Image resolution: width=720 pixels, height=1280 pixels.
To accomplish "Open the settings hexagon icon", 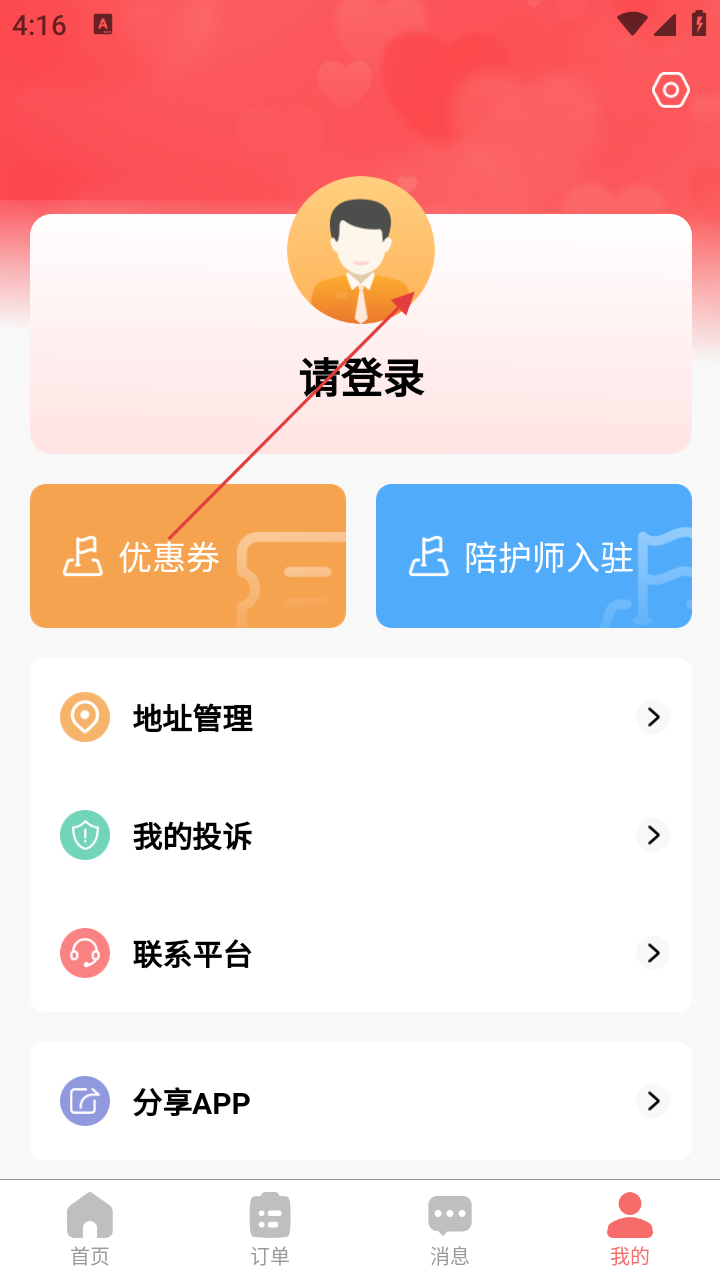I will point(670,91).
